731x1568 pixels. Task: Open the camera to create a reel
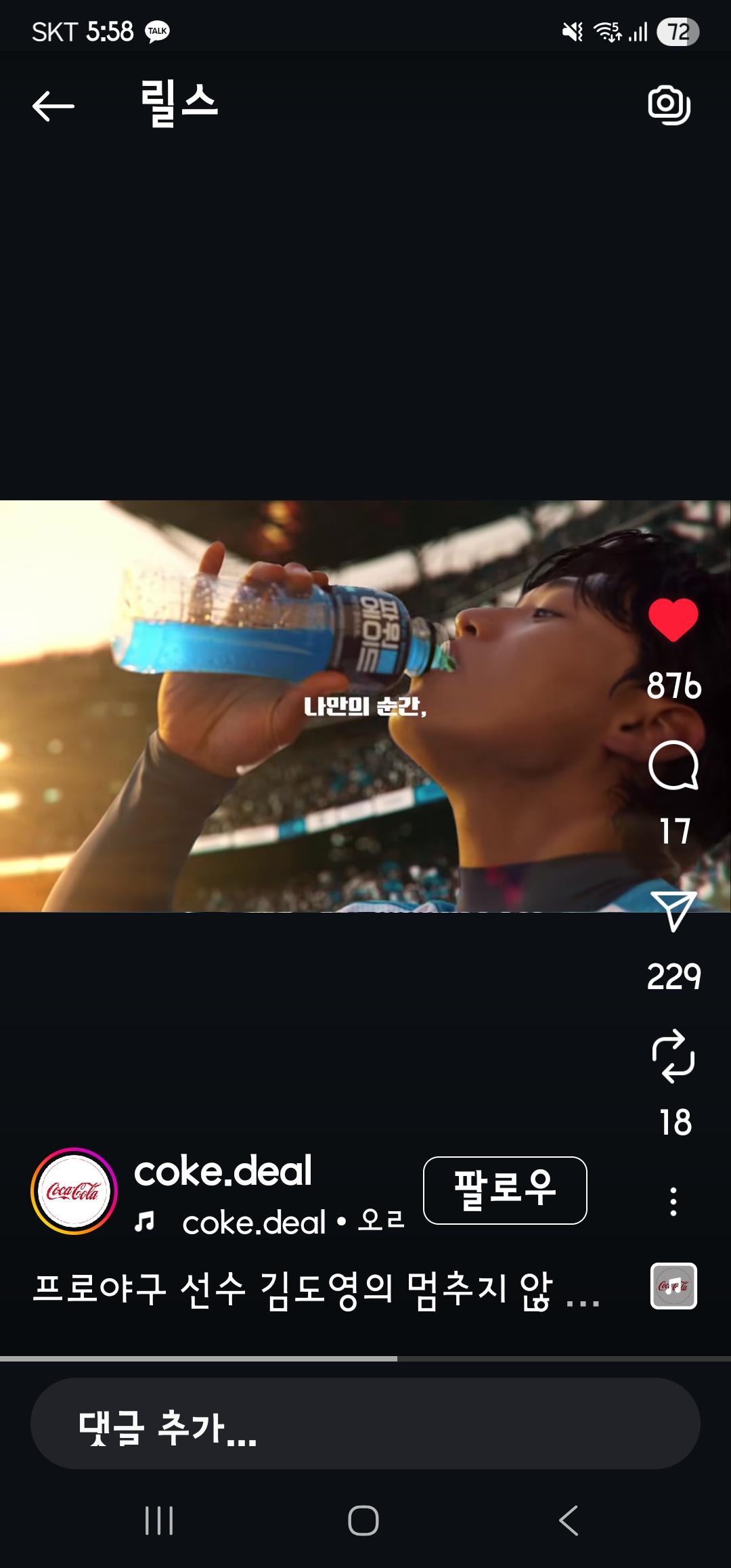669,105
